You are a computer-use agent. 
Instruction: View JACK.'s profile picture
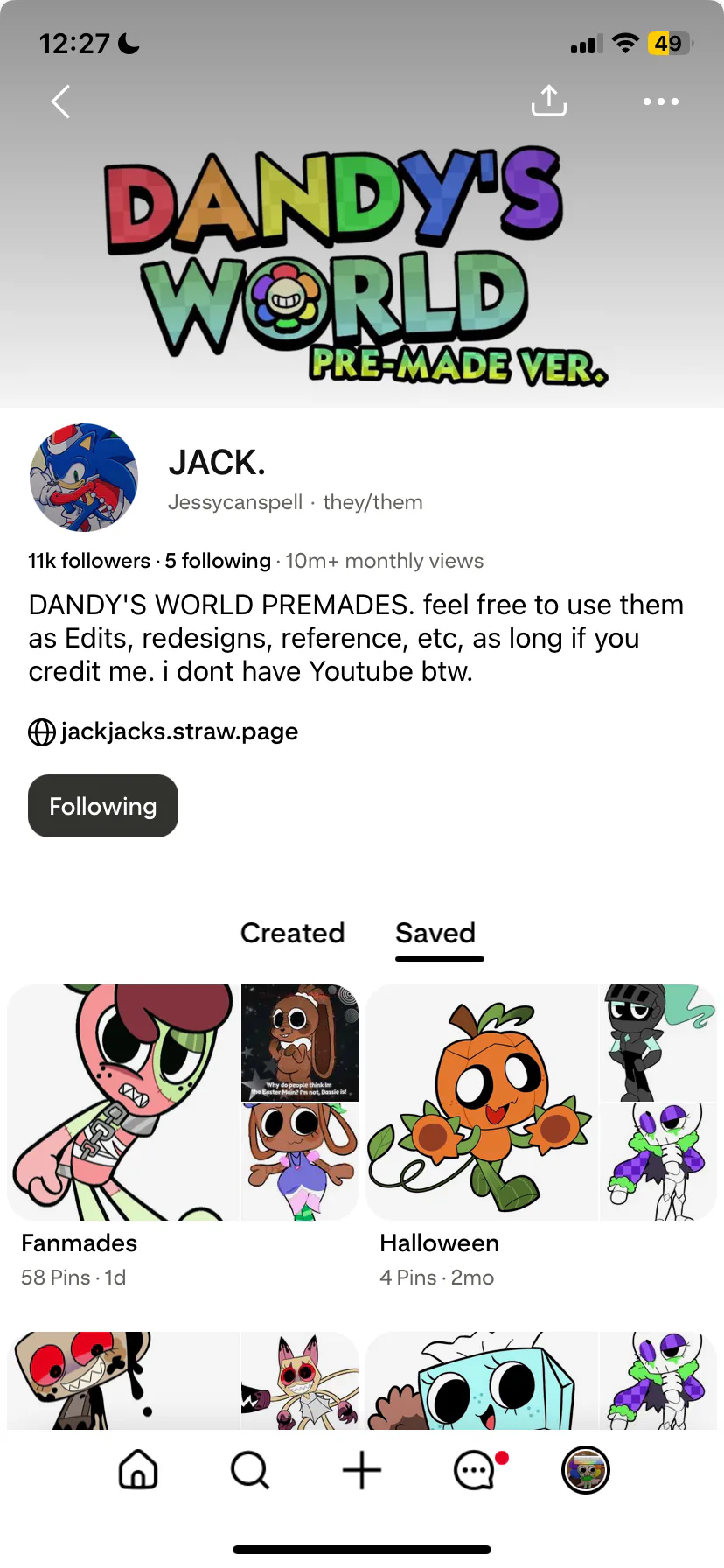[x=84, y=478]
